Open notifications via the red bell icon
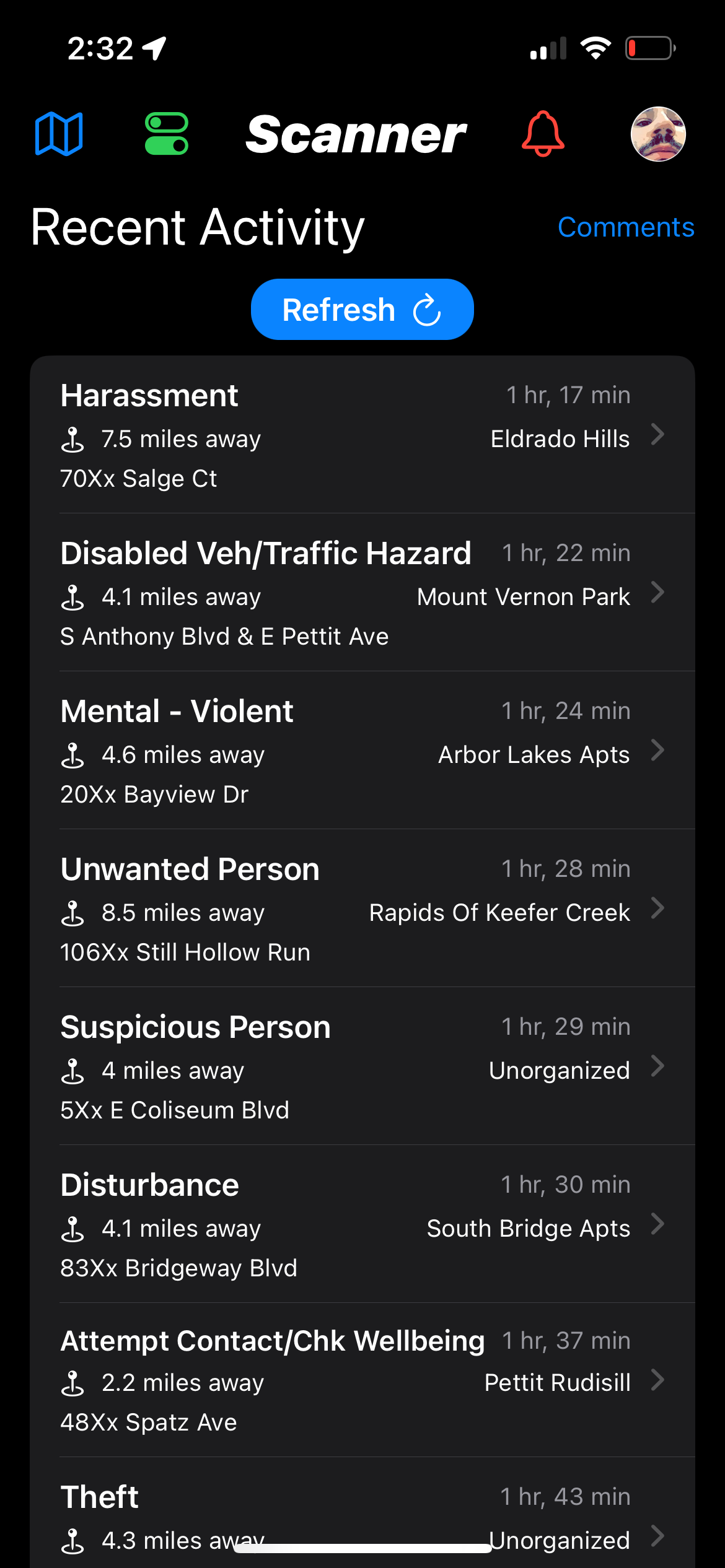Screen dimensions: 725x1568 (x=542, y=134)
